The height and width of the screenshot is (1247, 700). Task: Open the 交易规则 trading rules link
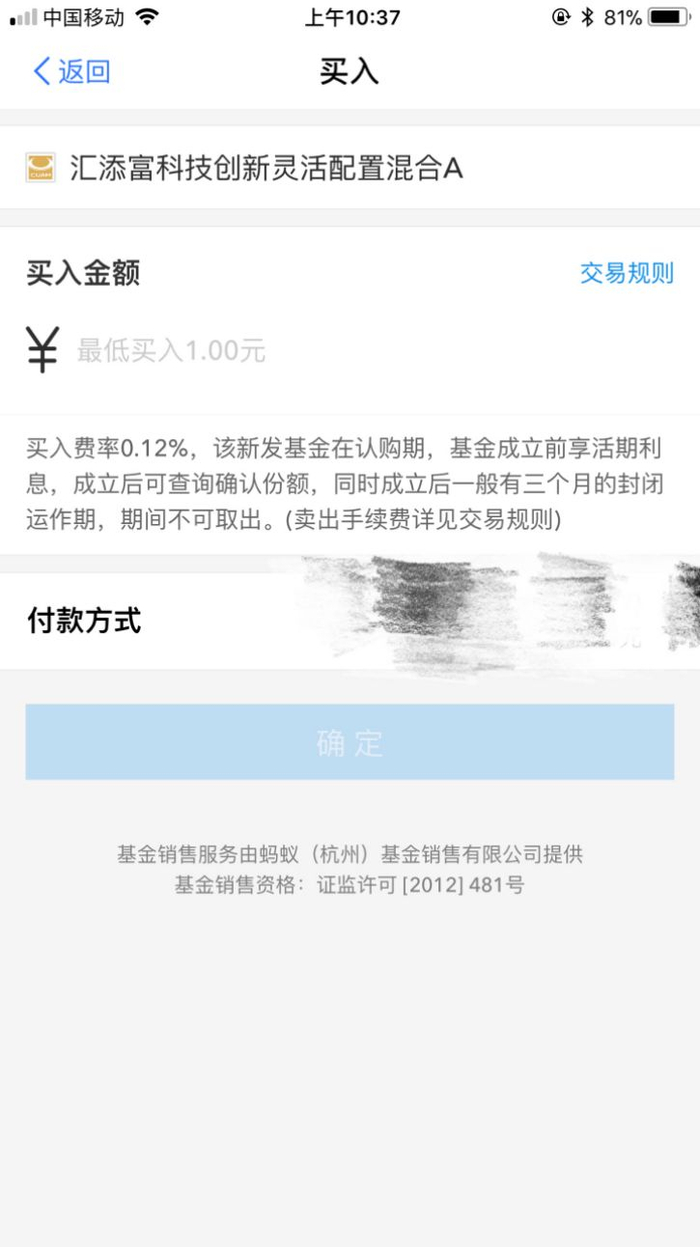pyautogui.click(x=626, y=273)
